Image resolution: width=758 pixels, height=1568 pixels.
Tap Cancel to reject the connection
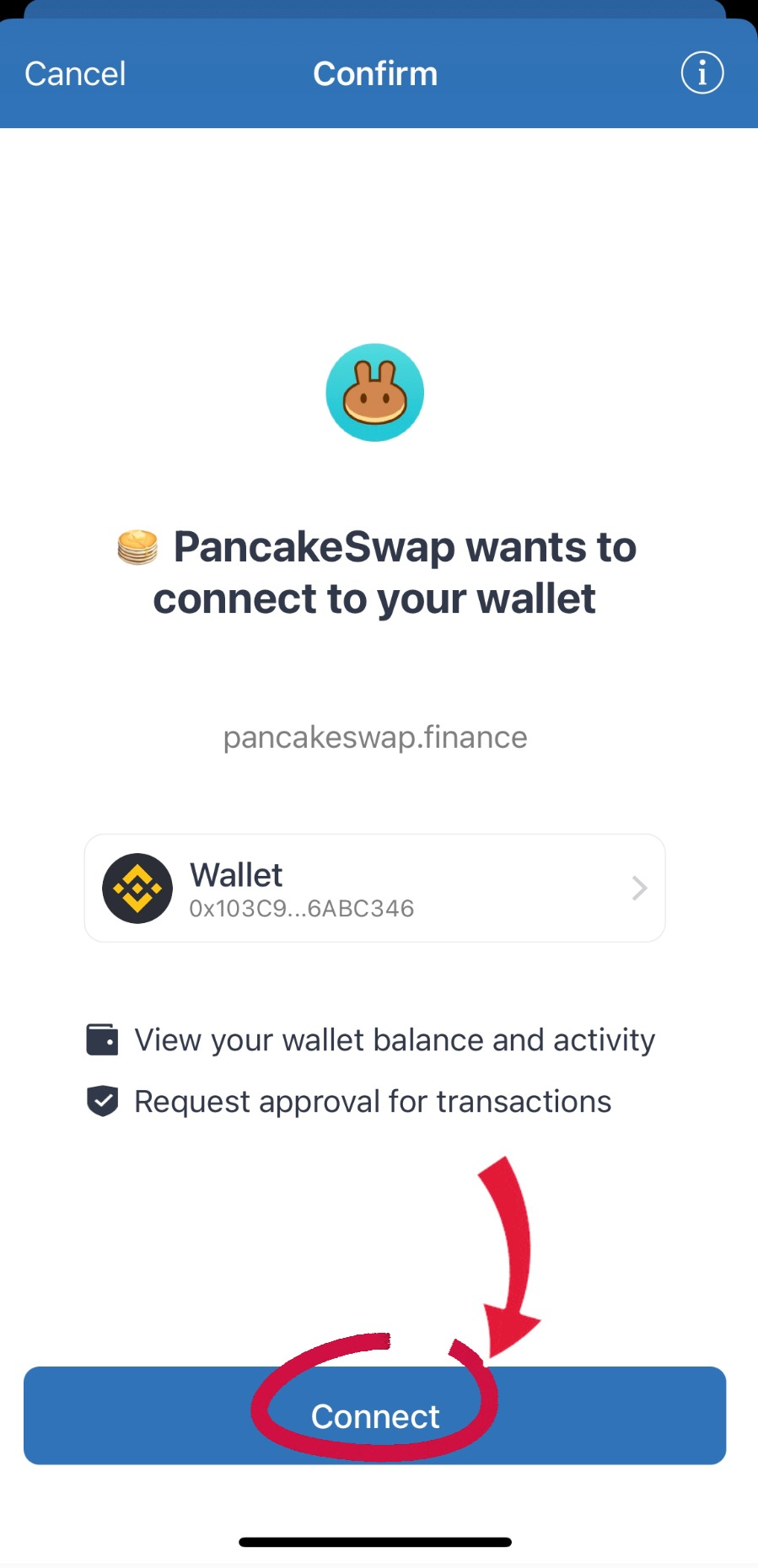tap(75, 74)
